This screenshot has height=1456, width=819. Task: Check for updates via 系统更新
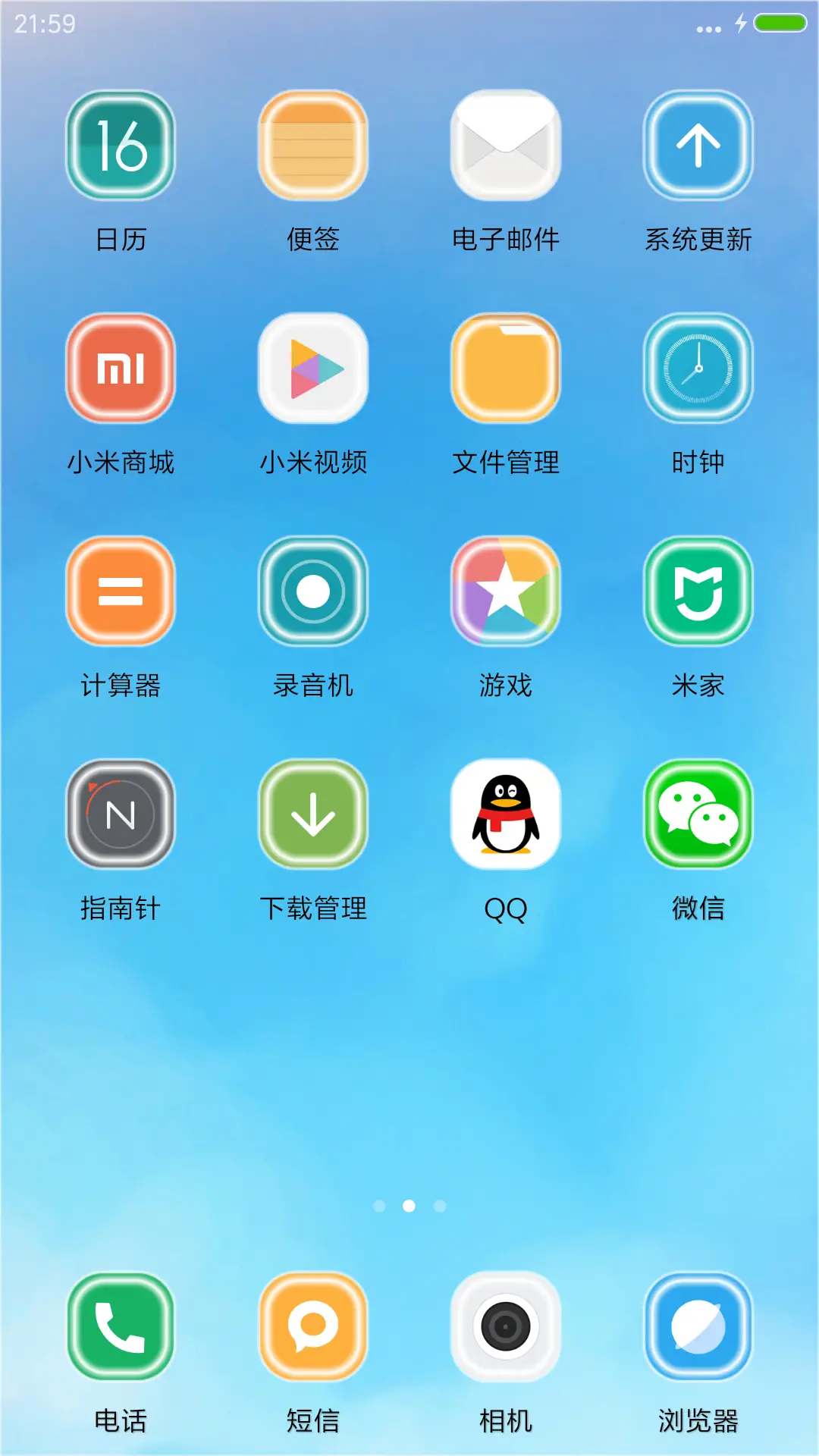pyautogui.click(x=698, y=146)
